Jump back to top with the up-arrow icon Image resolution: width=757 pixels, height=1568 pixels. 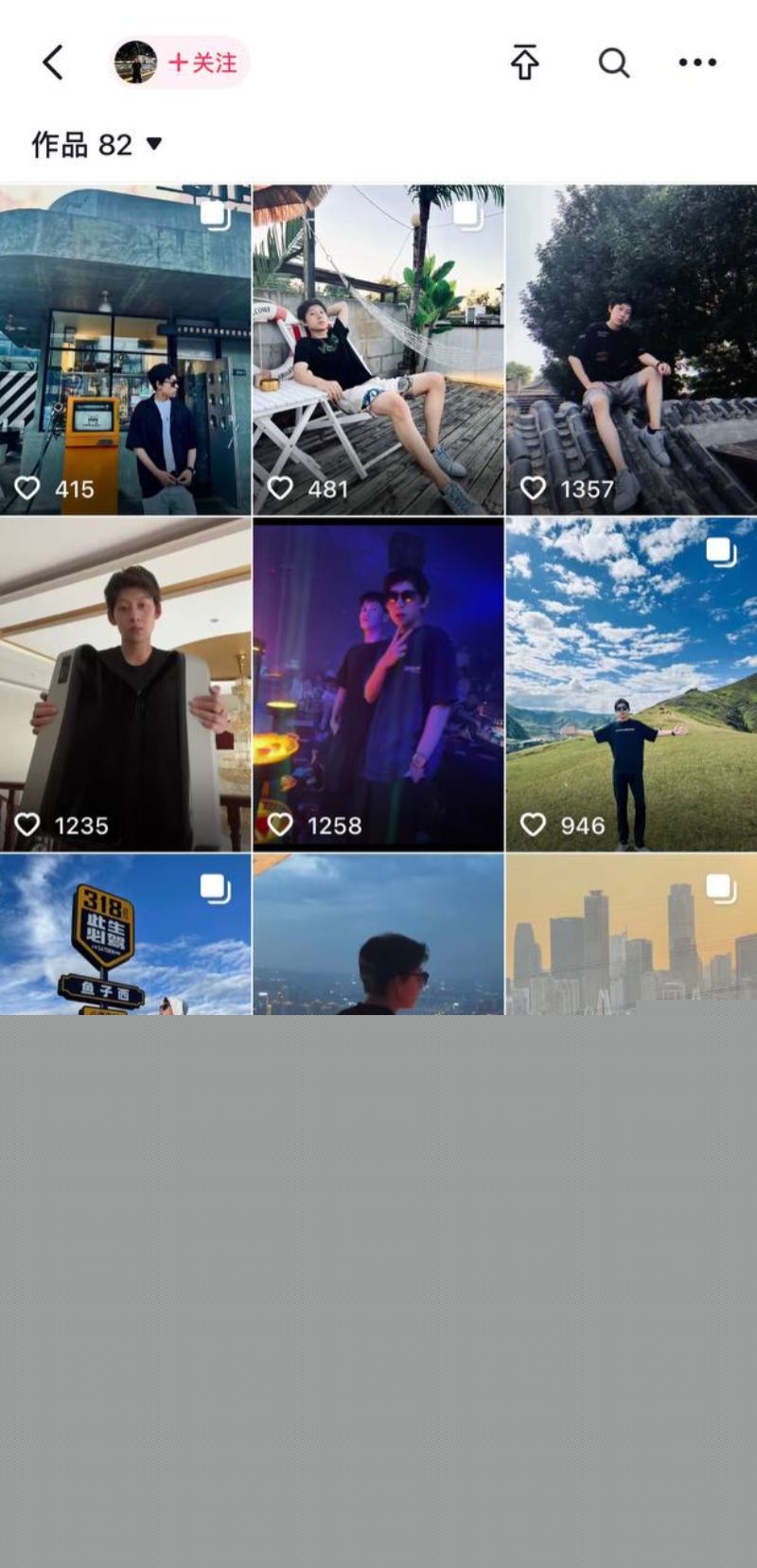click(524, 62)
